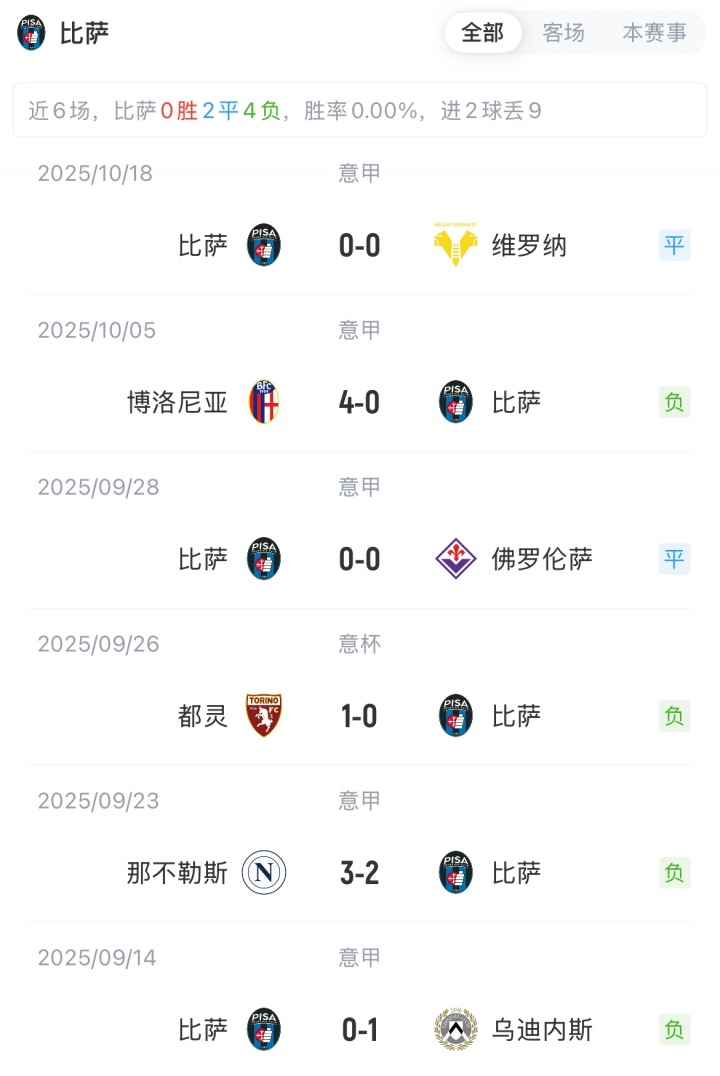Image resolution: width=720 pixels, height=1076 pixels.
Task: Open the 比萨 vs 乌迪内斯 0-1 match
Action: click(x=359, y=1029)
